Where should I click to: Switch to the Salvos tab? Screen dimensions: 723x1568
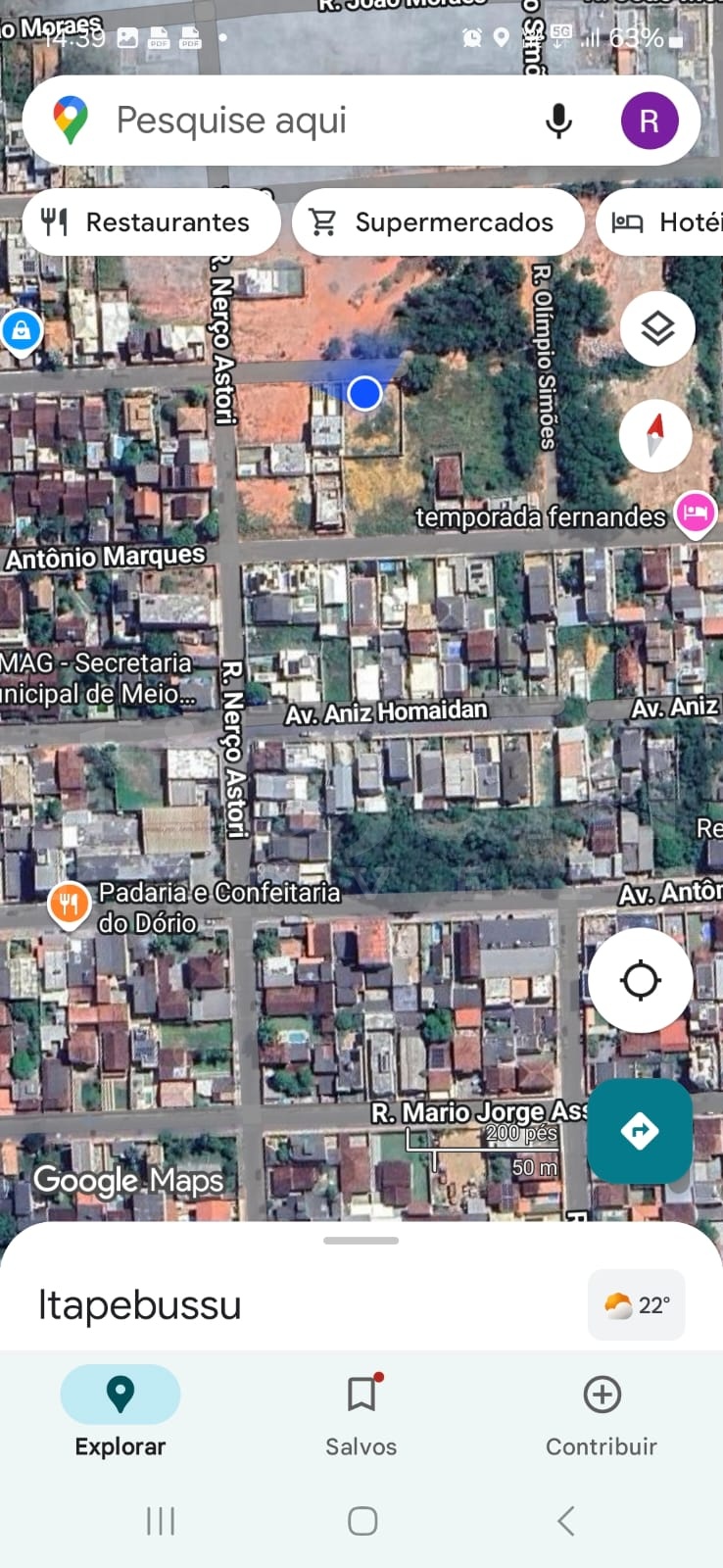pyautogui.click(x=361, y=1415)
